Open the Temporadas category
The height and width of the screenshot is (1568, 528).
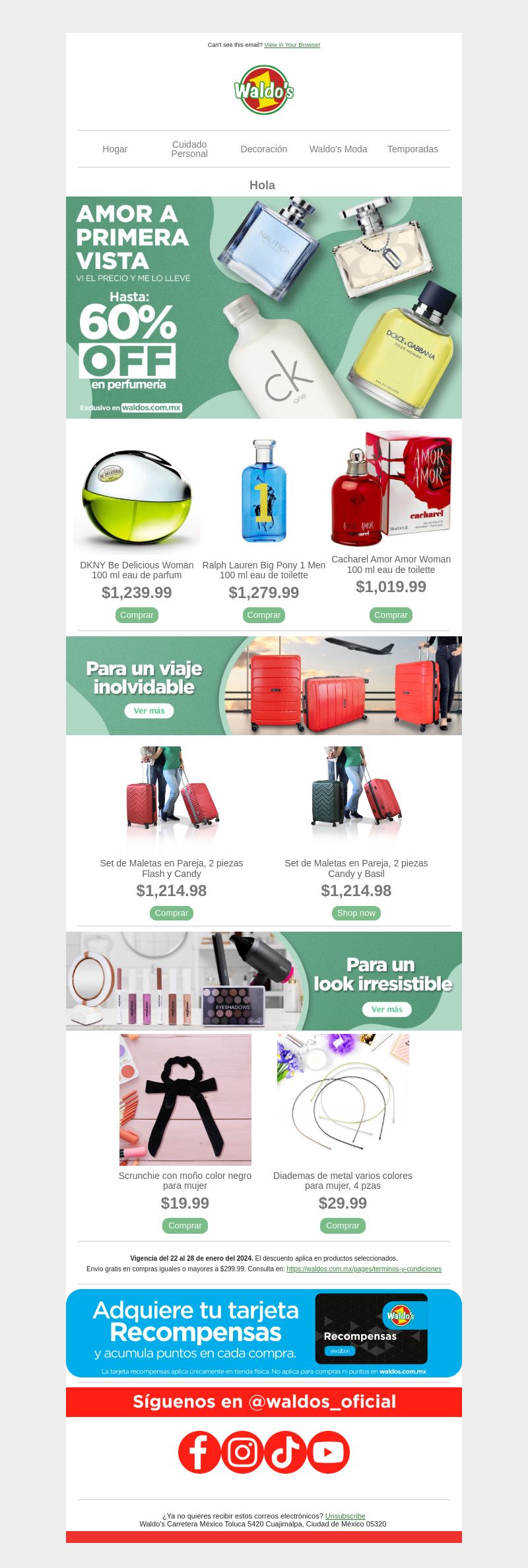point(412,149)
